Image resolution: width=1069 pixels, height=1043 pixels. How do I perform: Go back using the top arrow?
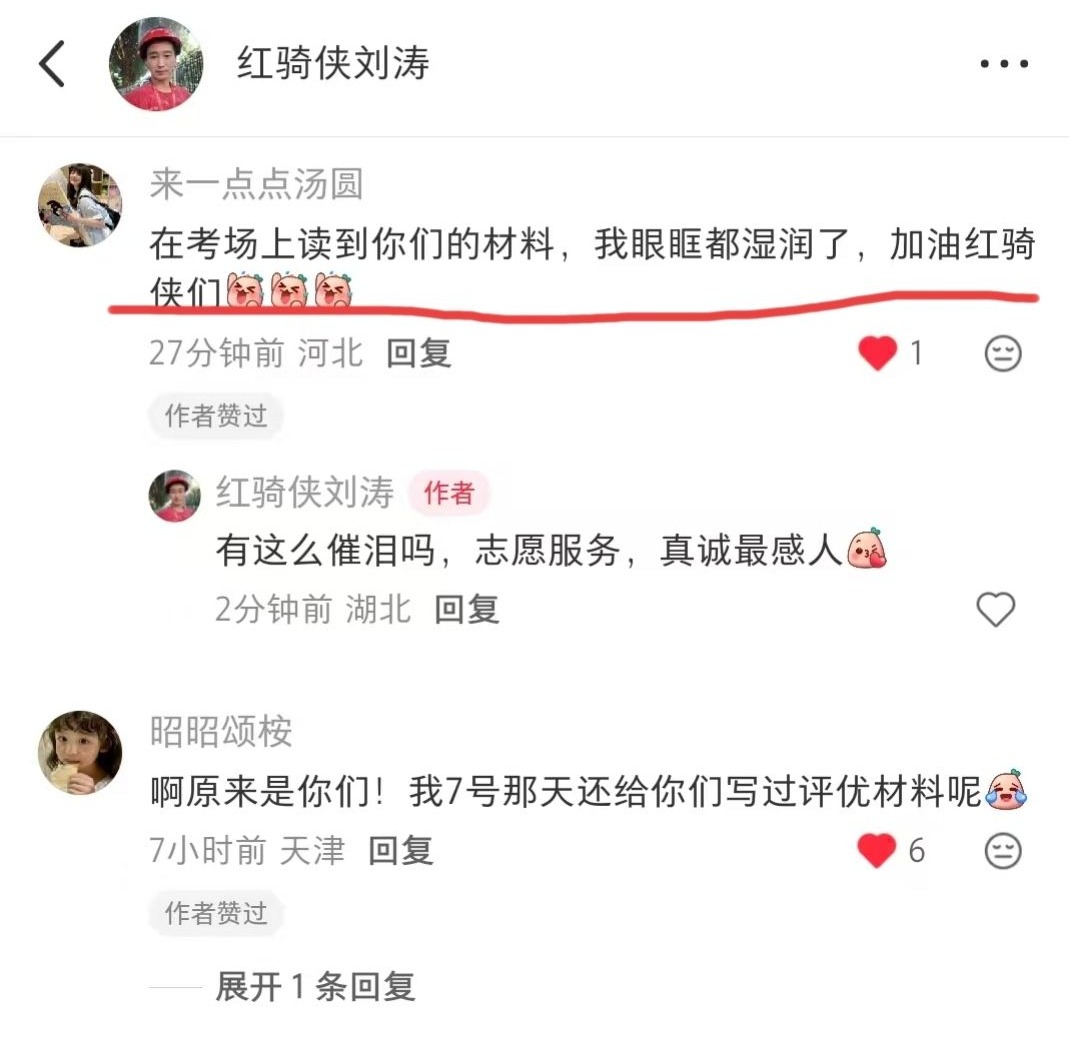51,64
